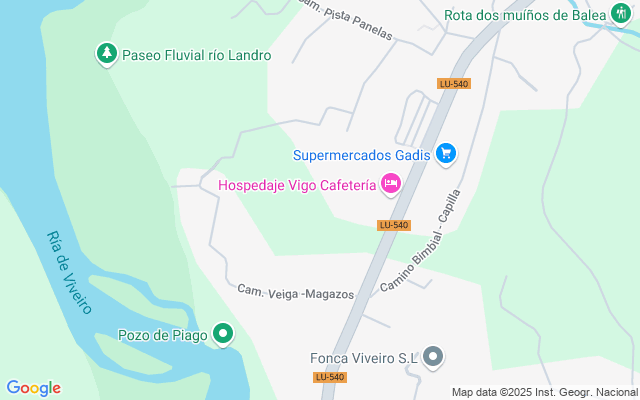Tap the Hospedaje Vigo Cafetería lodging pin

pyautogui.click(x=390, y=183)
